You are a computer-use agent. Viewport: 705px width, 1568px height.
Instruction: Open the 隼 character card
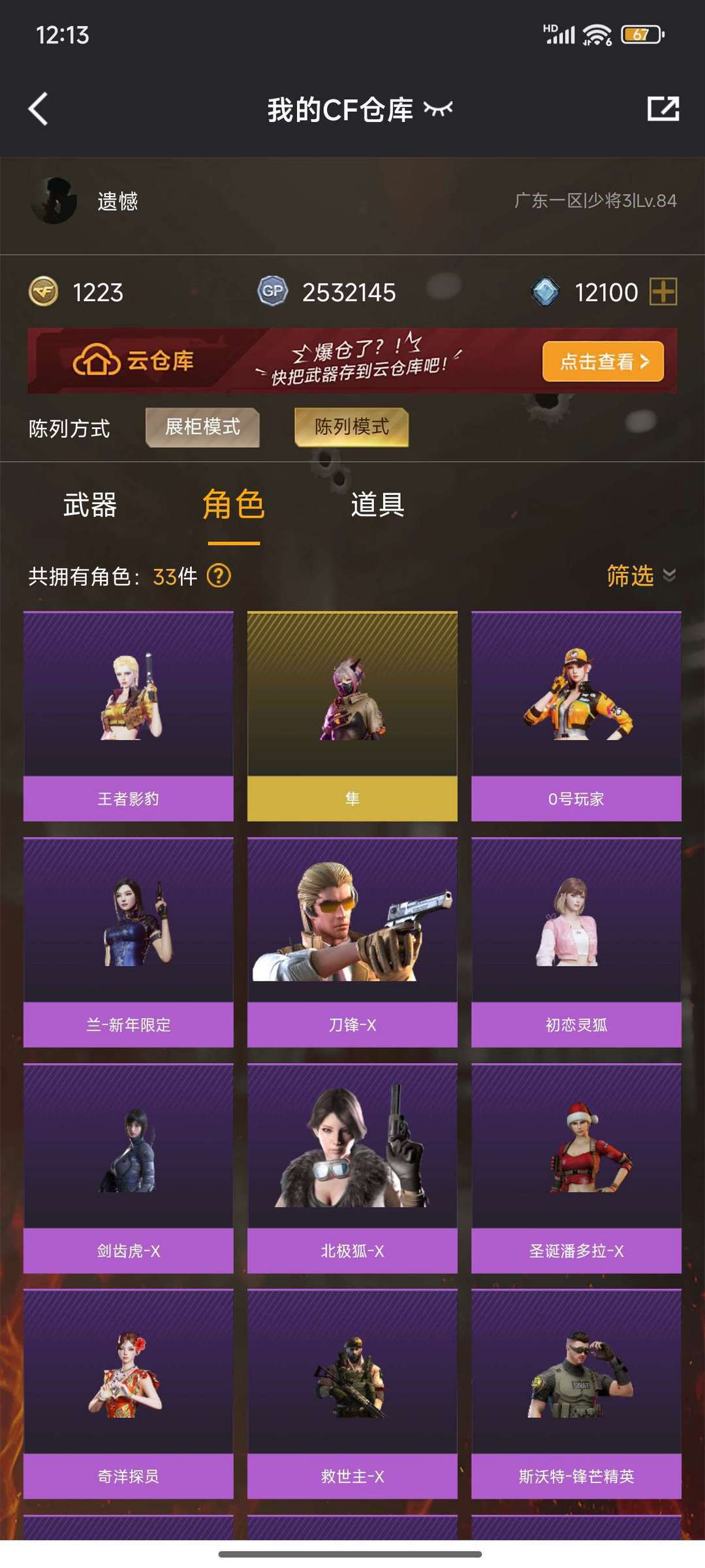pos(352,716)
